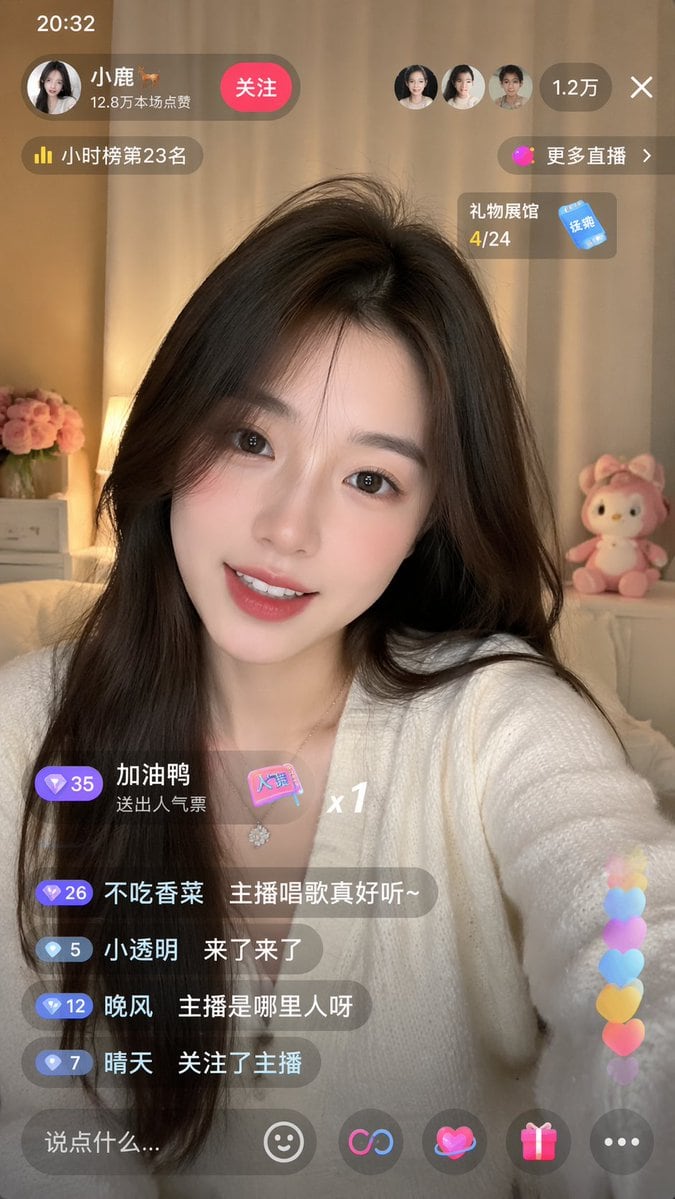The width and height of the screenshot is (675, 1199).
Task: Open the three-dot more options menu
Action: pos(621,1142)
